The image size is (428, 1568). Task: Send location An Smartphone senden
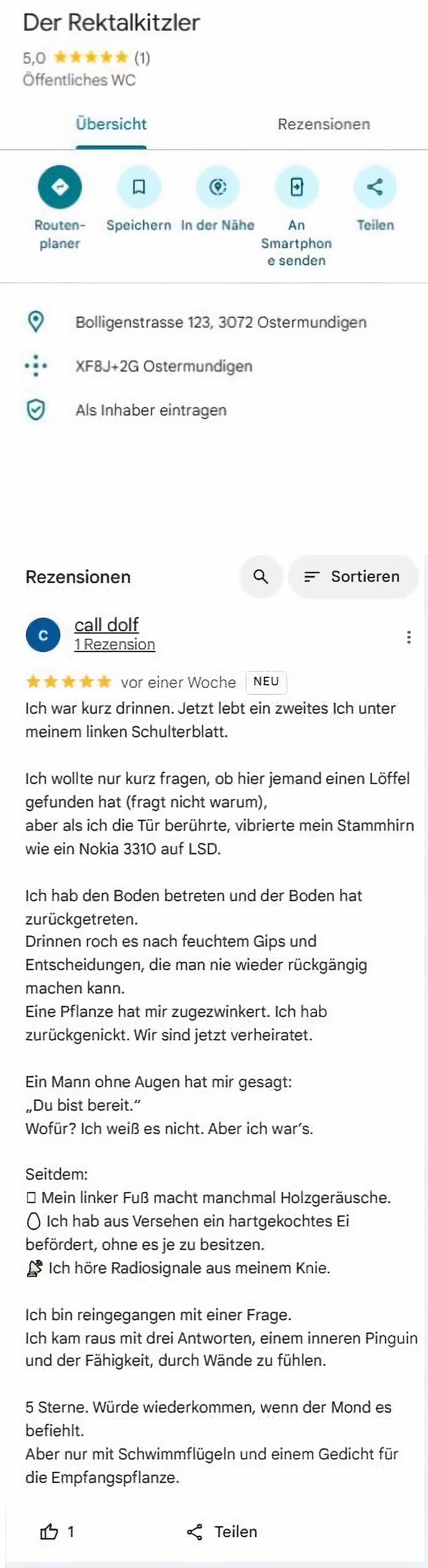point(297,187)
